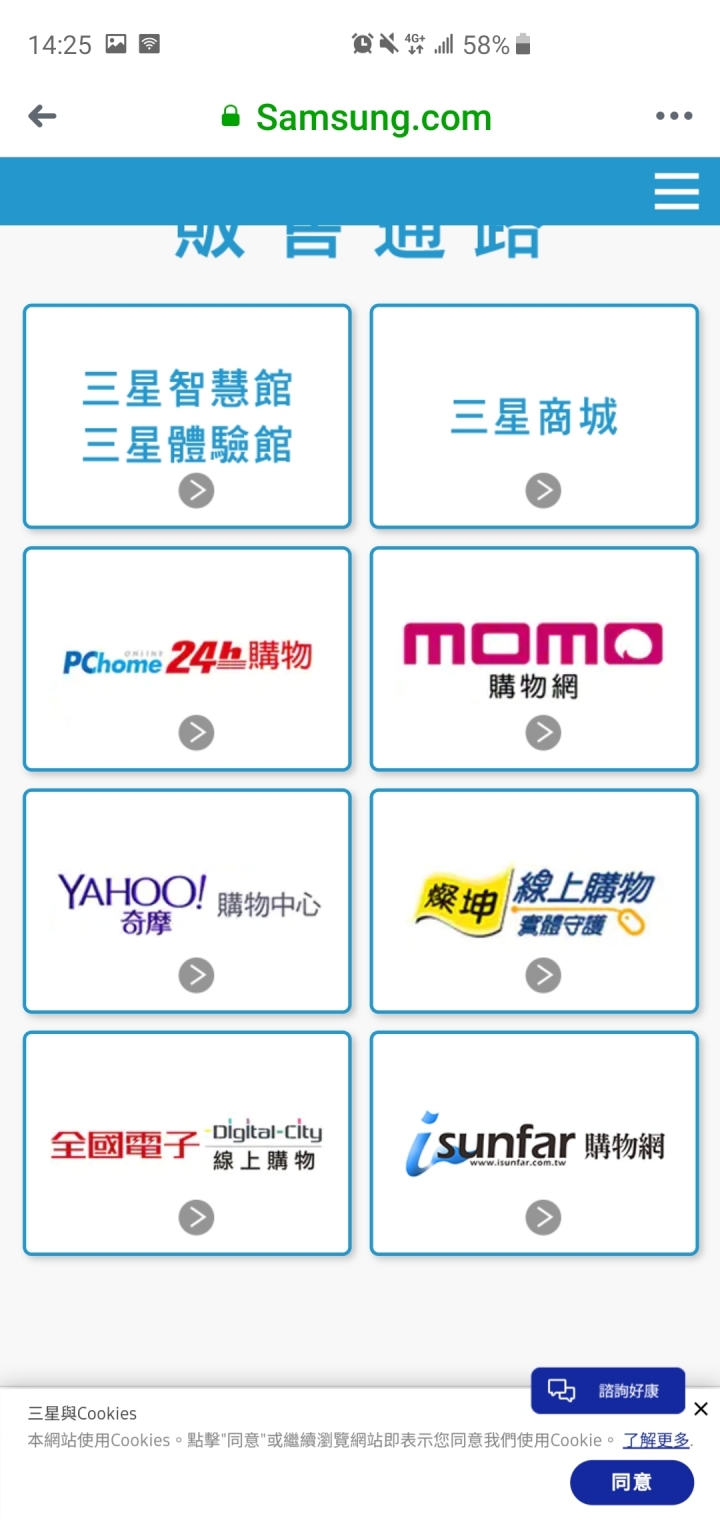The image size is (720, 1520).
Task: Open the momo購物網 card
Action: (x=534, y=659)
